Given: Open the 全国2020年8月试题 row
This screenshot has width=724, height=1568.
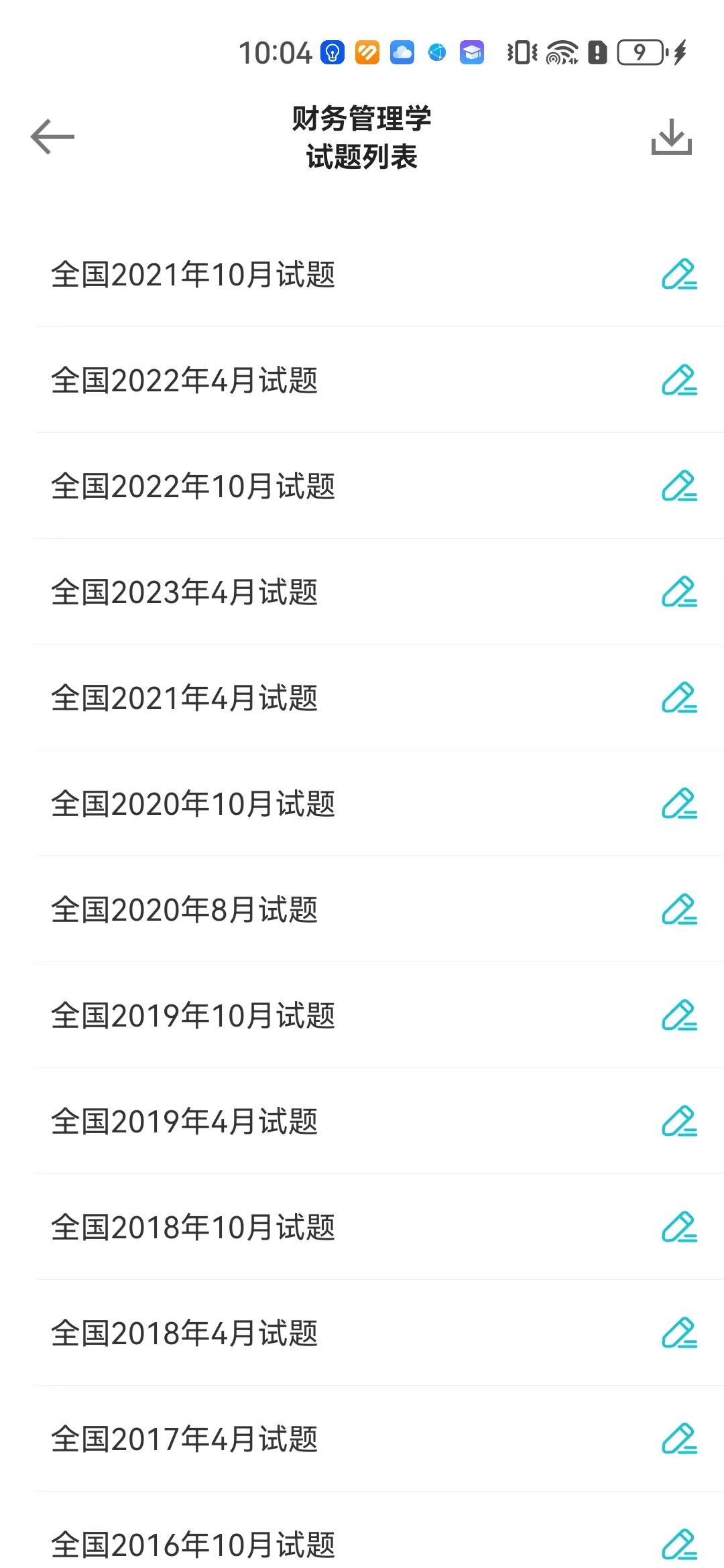Looking at the screenshot, I should pos(184,910).
